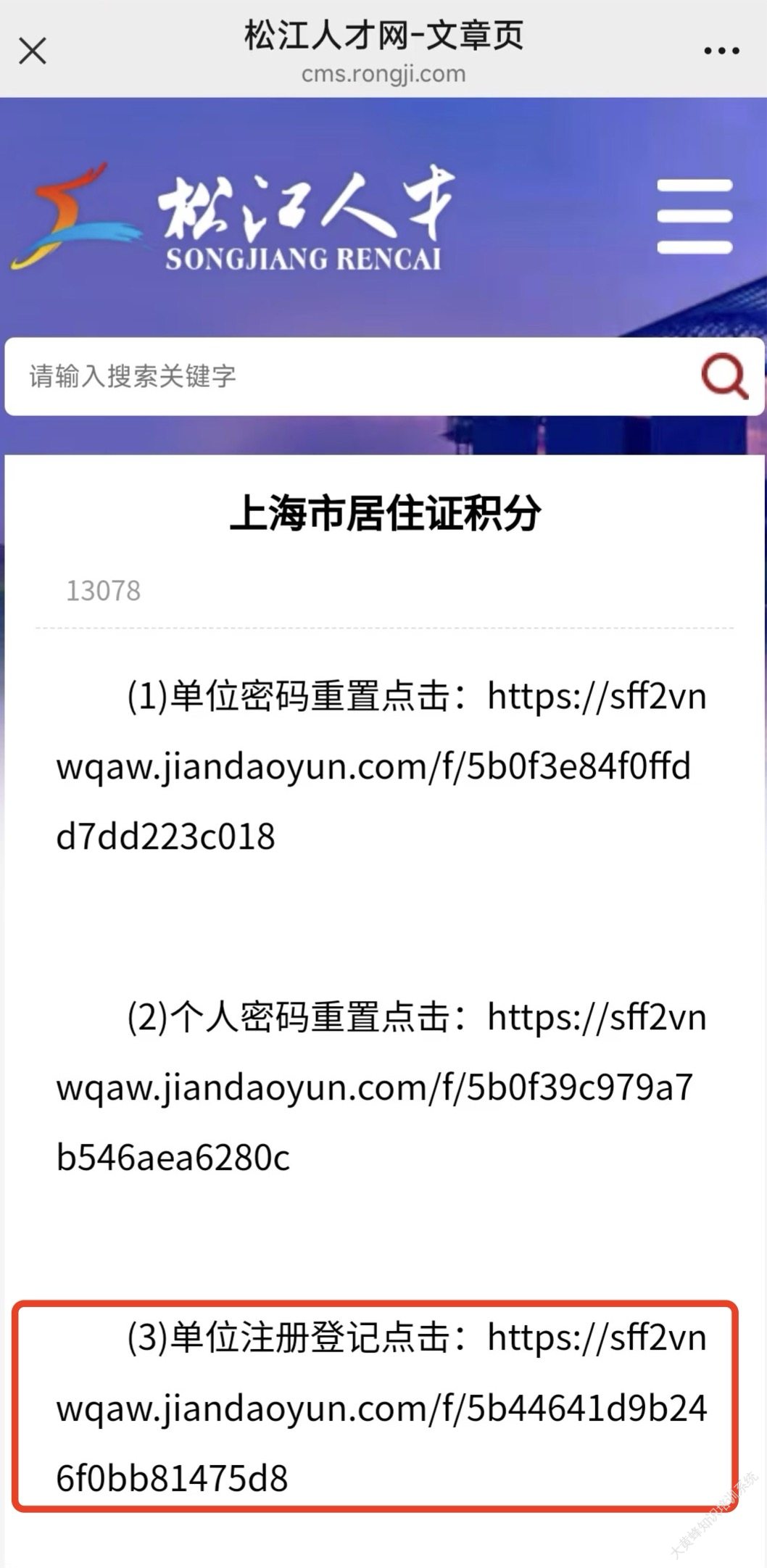Tap the 请输入搜索关键字 search field
The image size is (767, 1568).
click(348, 376)
